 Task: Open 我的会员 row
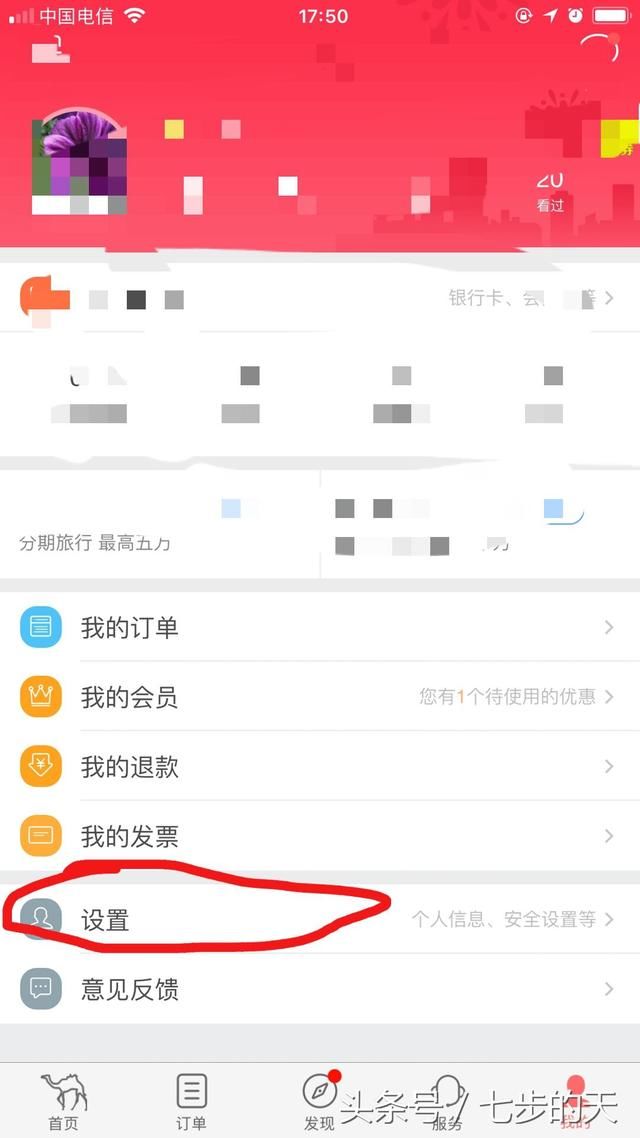point(320,697)
